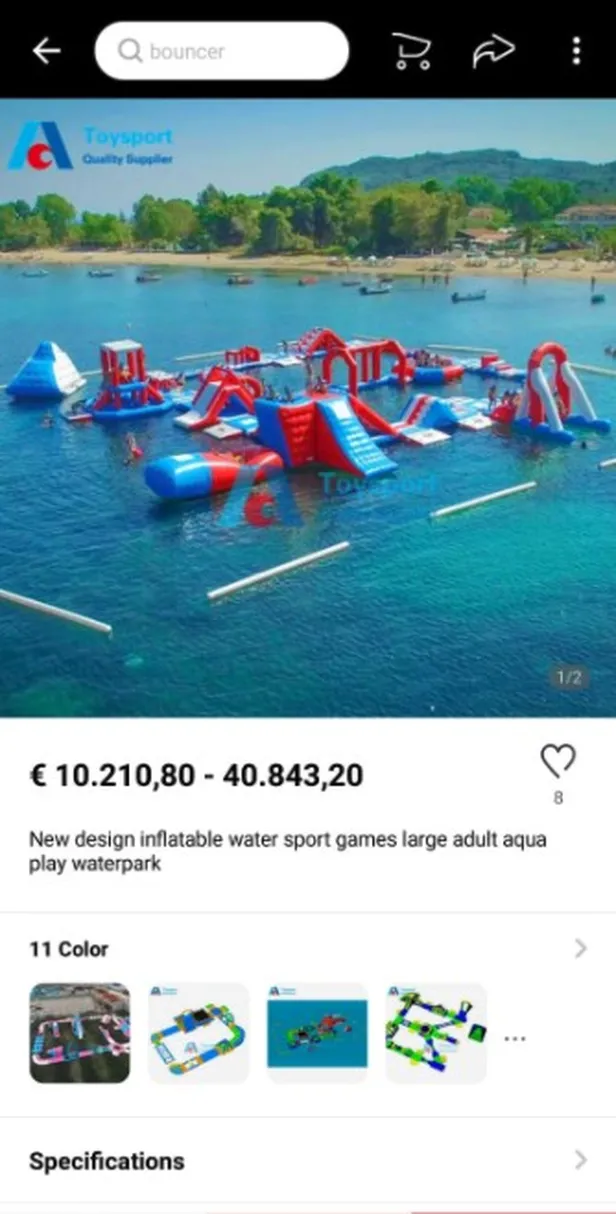Viewport: 616px width, 1214px height.
Task: Select the fourth color option thumbnail
Action: click(436, 1033)
